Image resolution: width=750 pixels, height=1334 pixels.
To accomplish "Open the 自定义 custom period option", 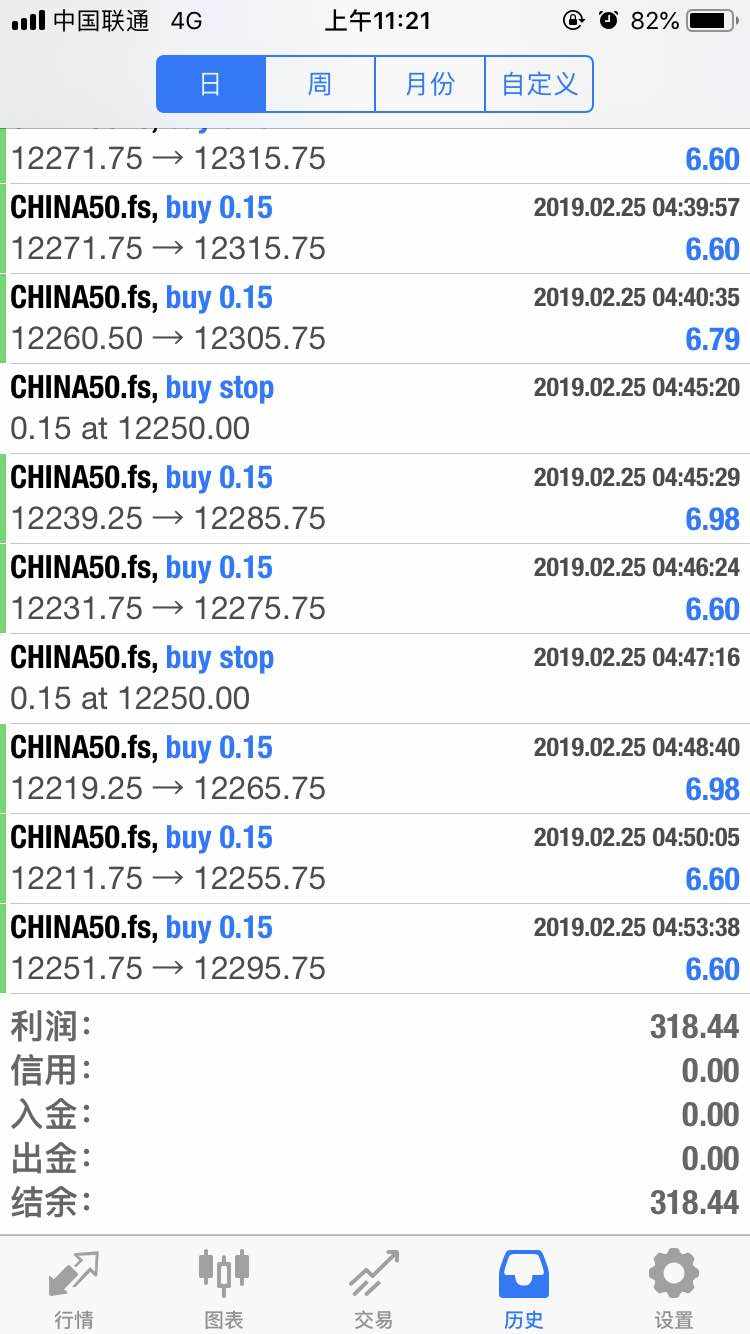I will (539, 84).
